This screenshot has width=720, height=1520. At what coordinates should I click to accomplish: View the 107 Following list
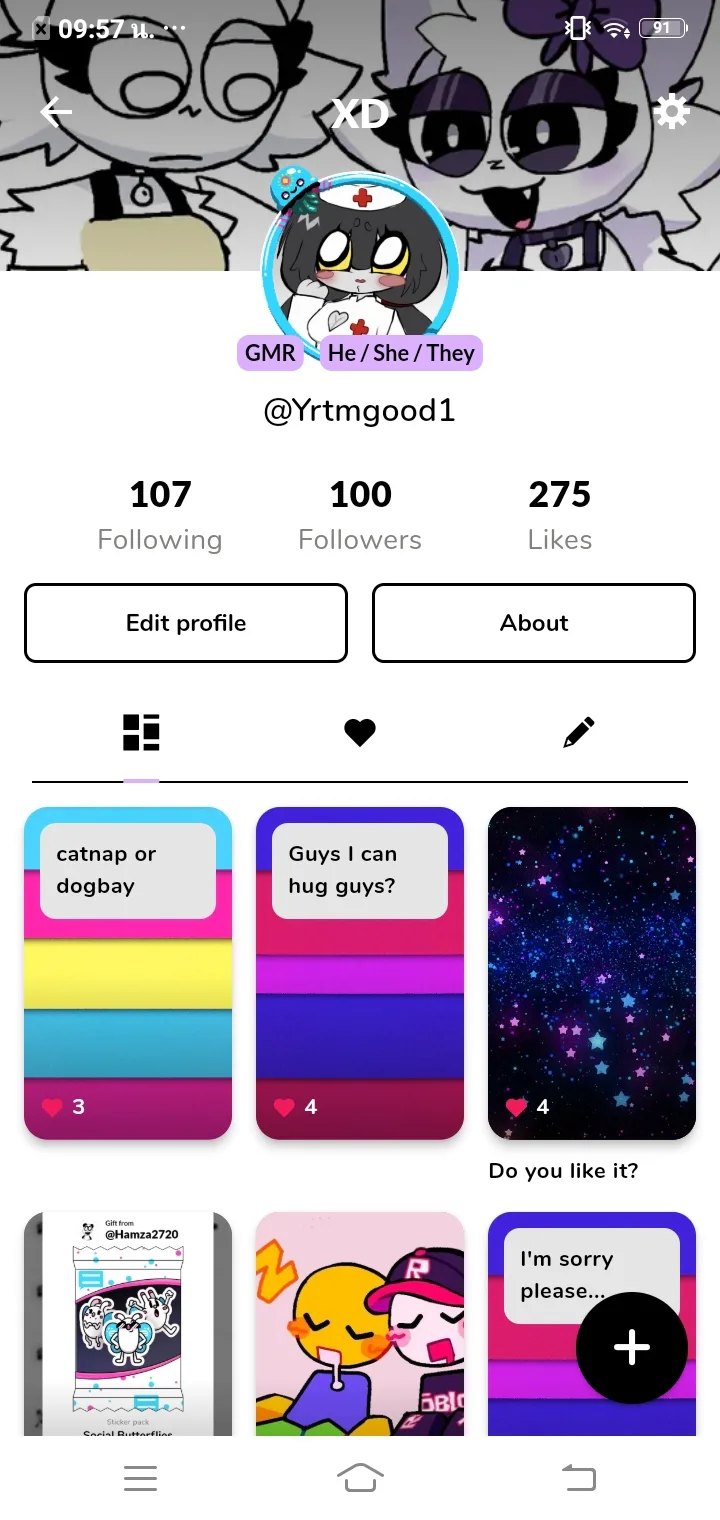160,514
